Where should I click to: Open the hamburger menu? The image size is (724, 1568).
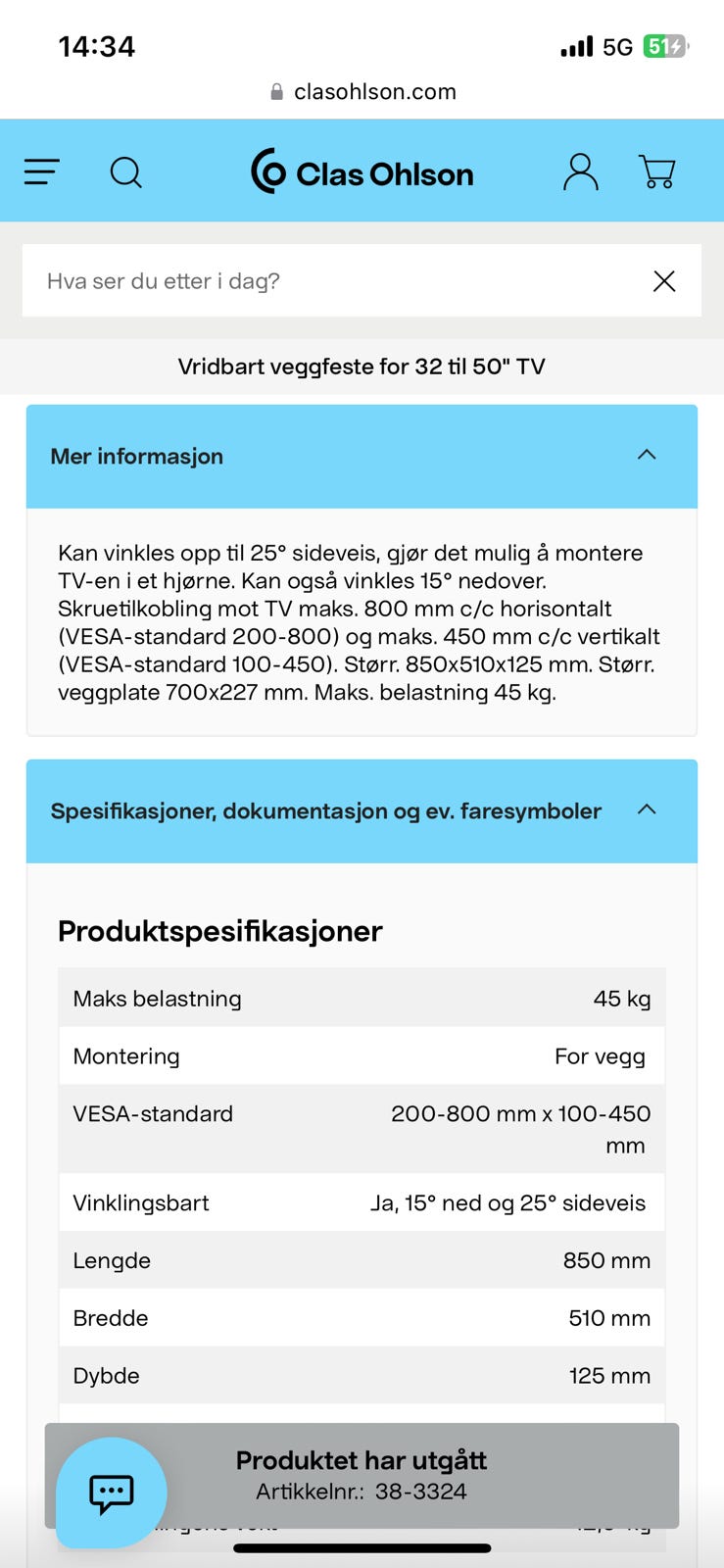click(x=42, y=172)
